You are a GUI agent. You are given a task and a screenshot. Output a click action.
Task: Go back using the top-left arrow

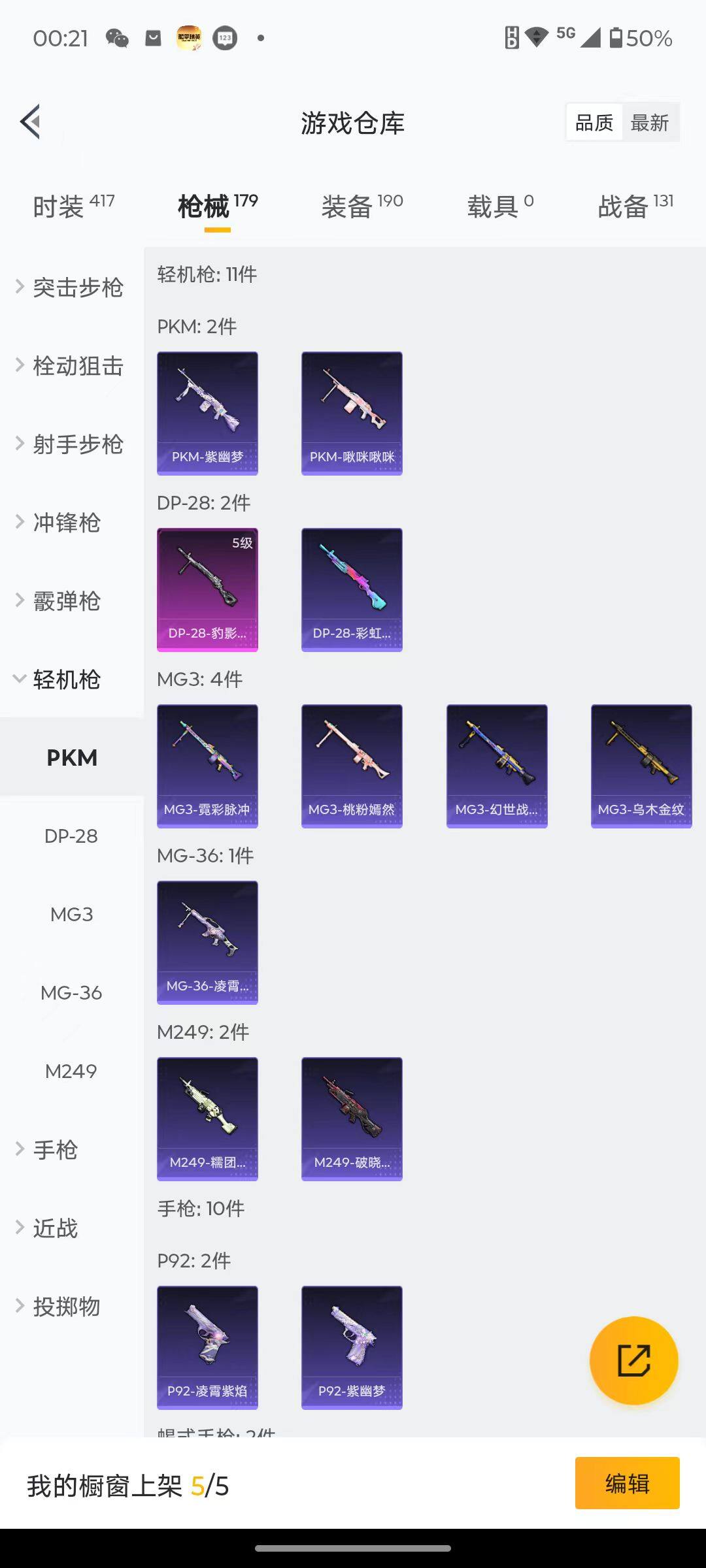31,122
